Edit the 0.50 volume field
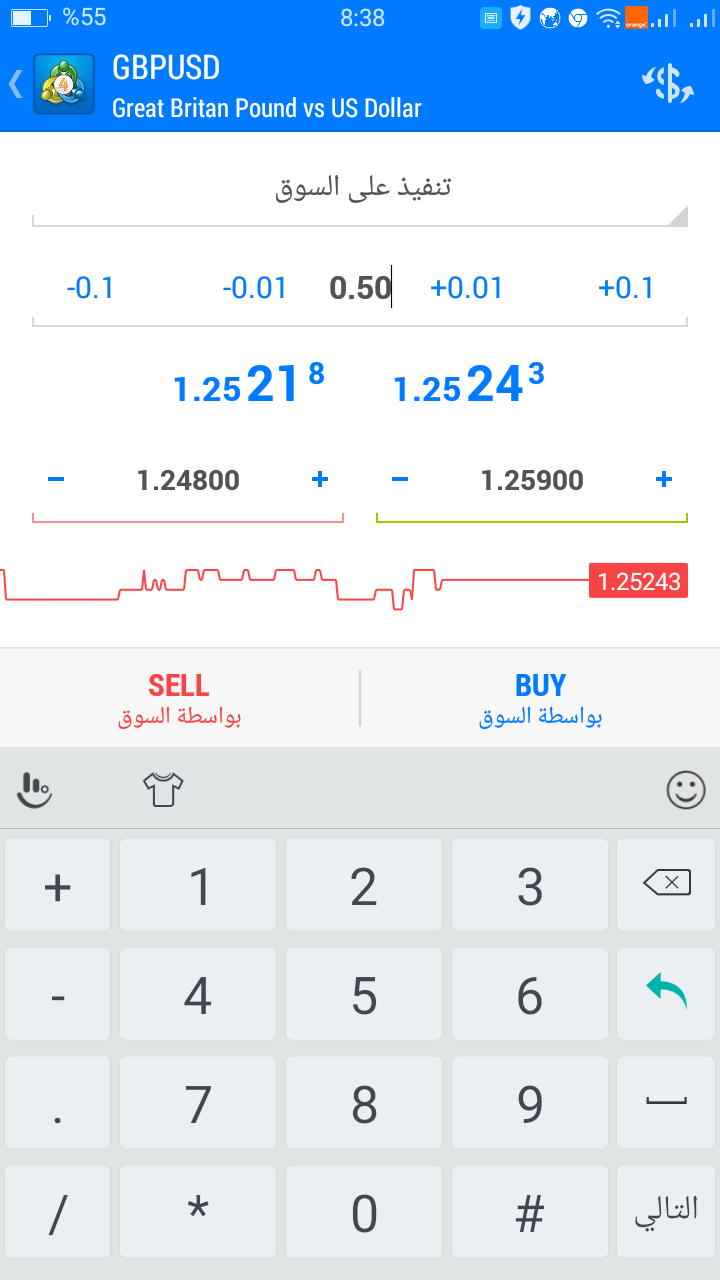Image resolution: width=720 pixels, height=1280 pixels. [x=360, y=288]
